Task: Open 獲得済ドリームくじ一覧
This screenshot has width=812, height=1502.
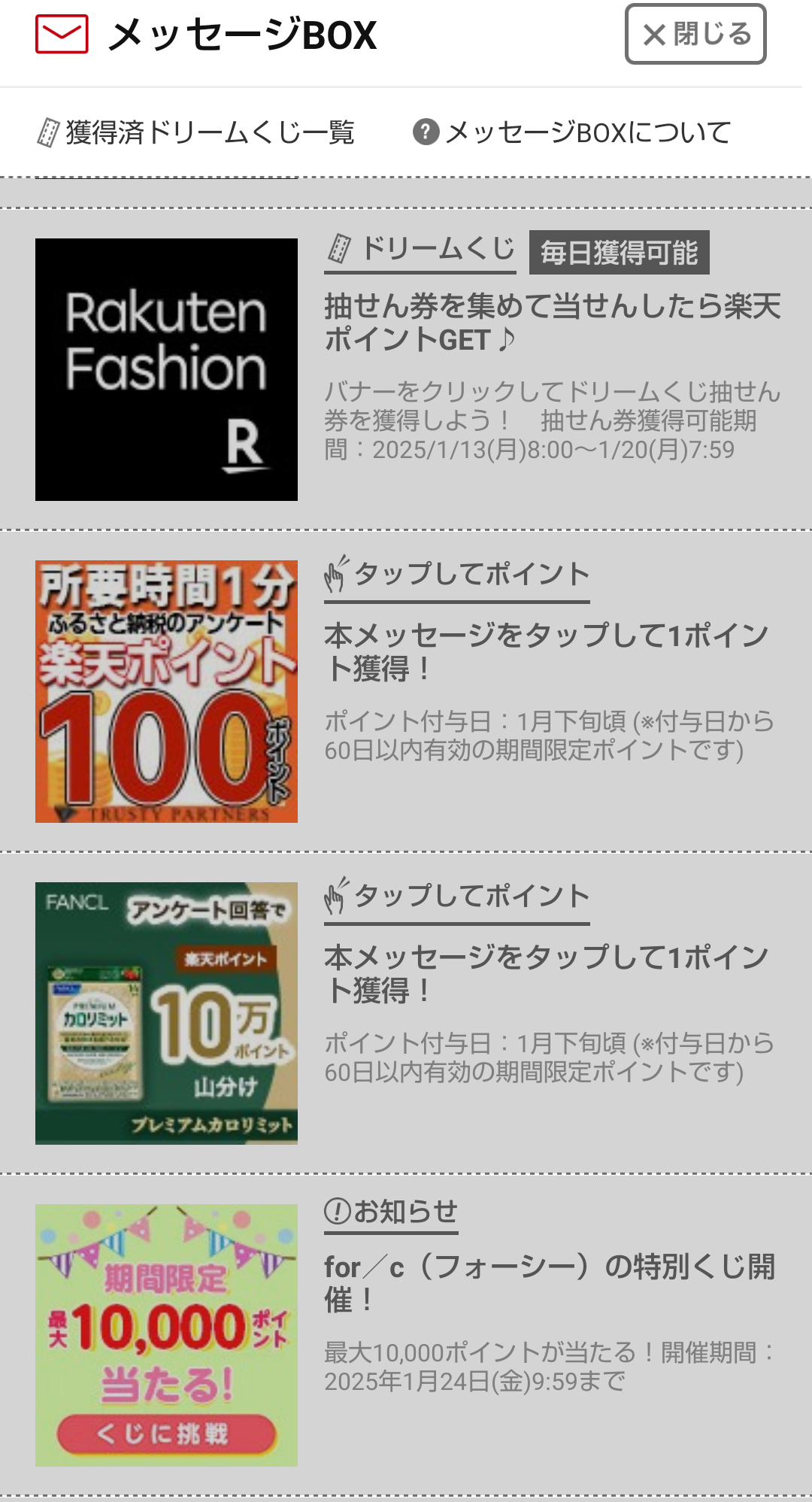Action: (x=197, y=132)
